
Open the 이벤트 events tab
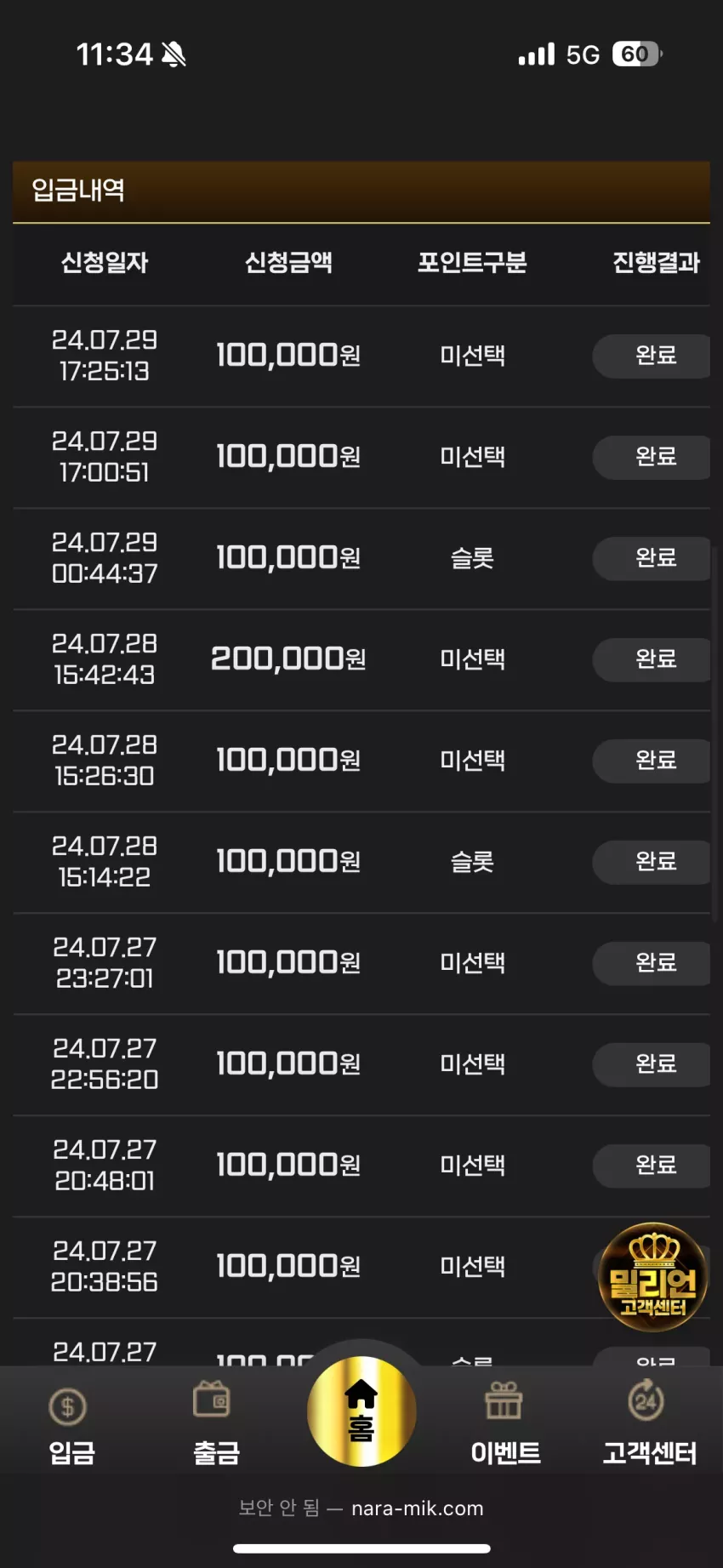[x=505, y=1423]
